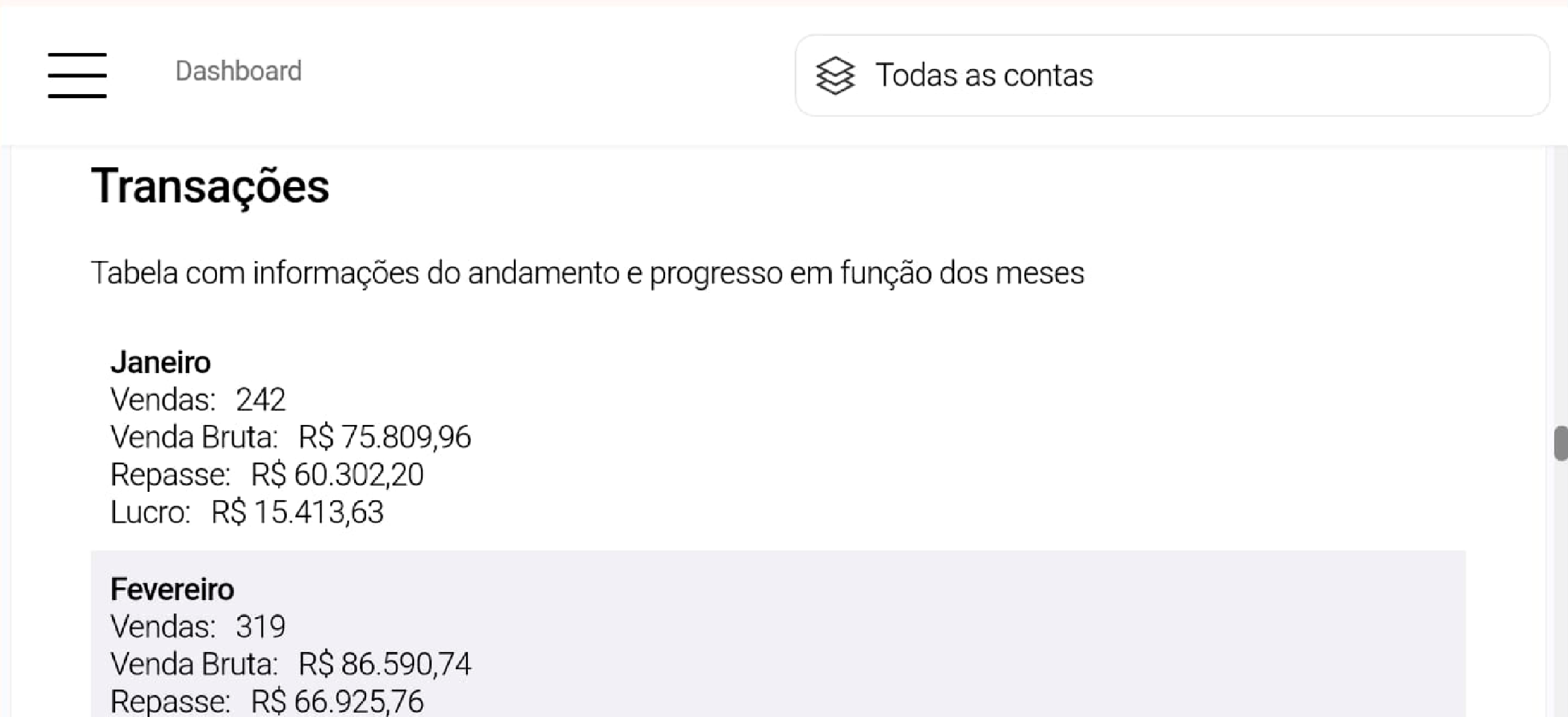1568x717 pixels.
Task: Go to the Dashboard breadcrumb
Action: coord(238,71)
